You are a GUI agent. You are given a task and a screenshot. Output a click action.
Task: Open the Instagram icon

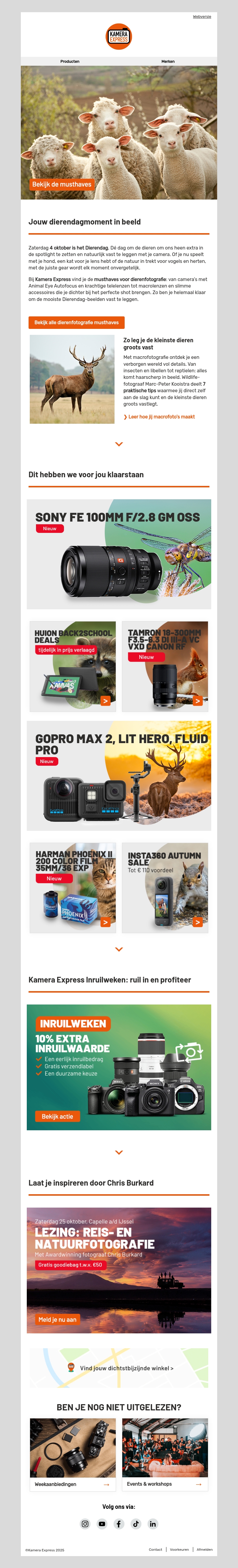click(x=85, y=1524)
